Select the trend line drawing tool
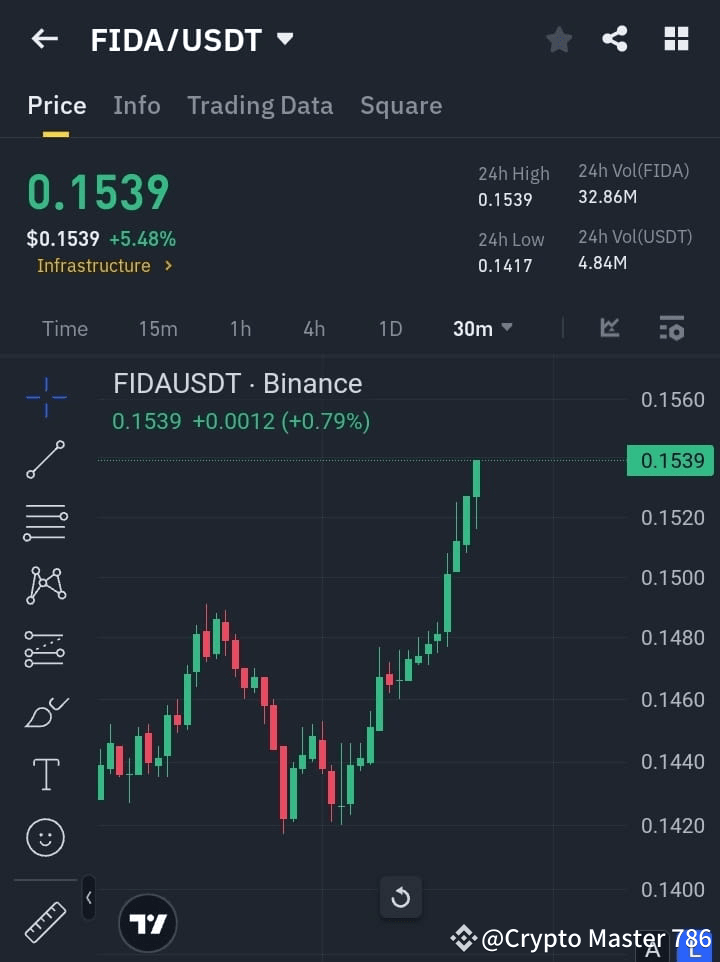This screenshot has height=962, width=720. 45,460
